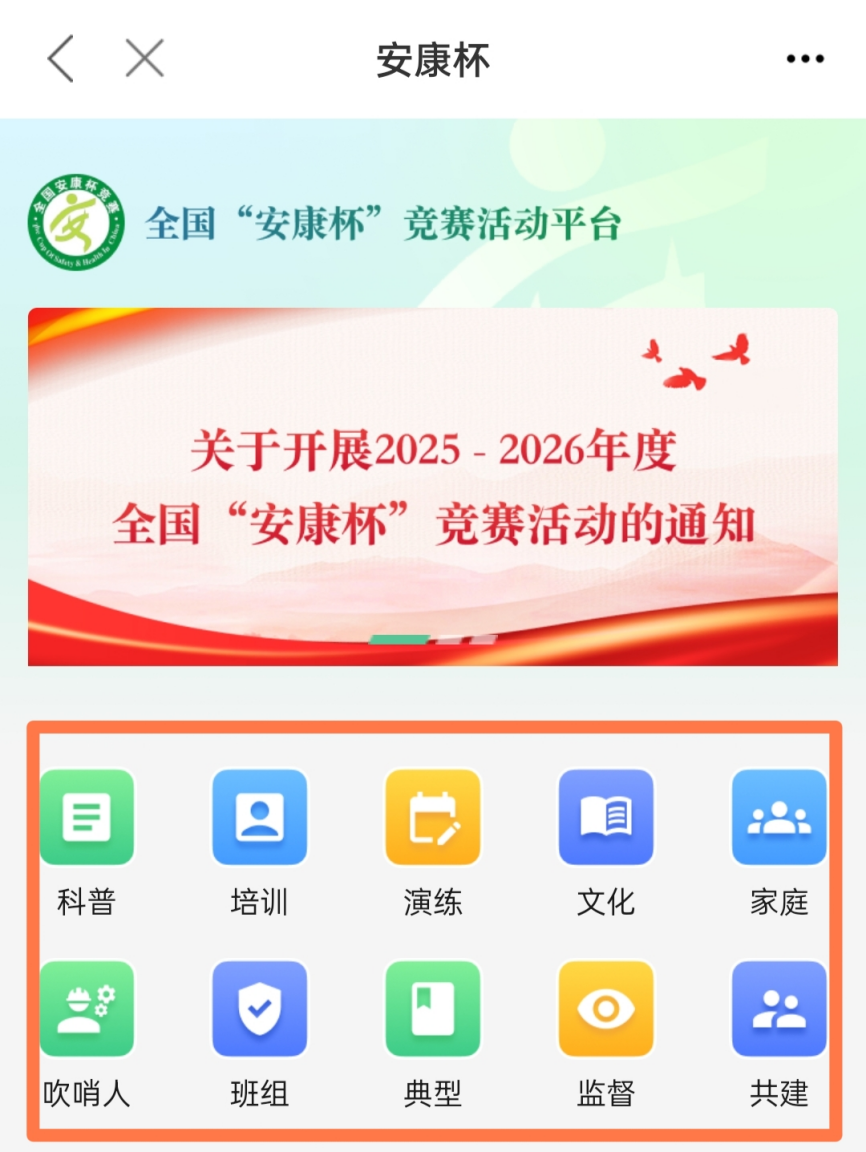Screen dimensions: 866x1152
Task: Tap the 共建 icon
Action: click(779, 1009)
